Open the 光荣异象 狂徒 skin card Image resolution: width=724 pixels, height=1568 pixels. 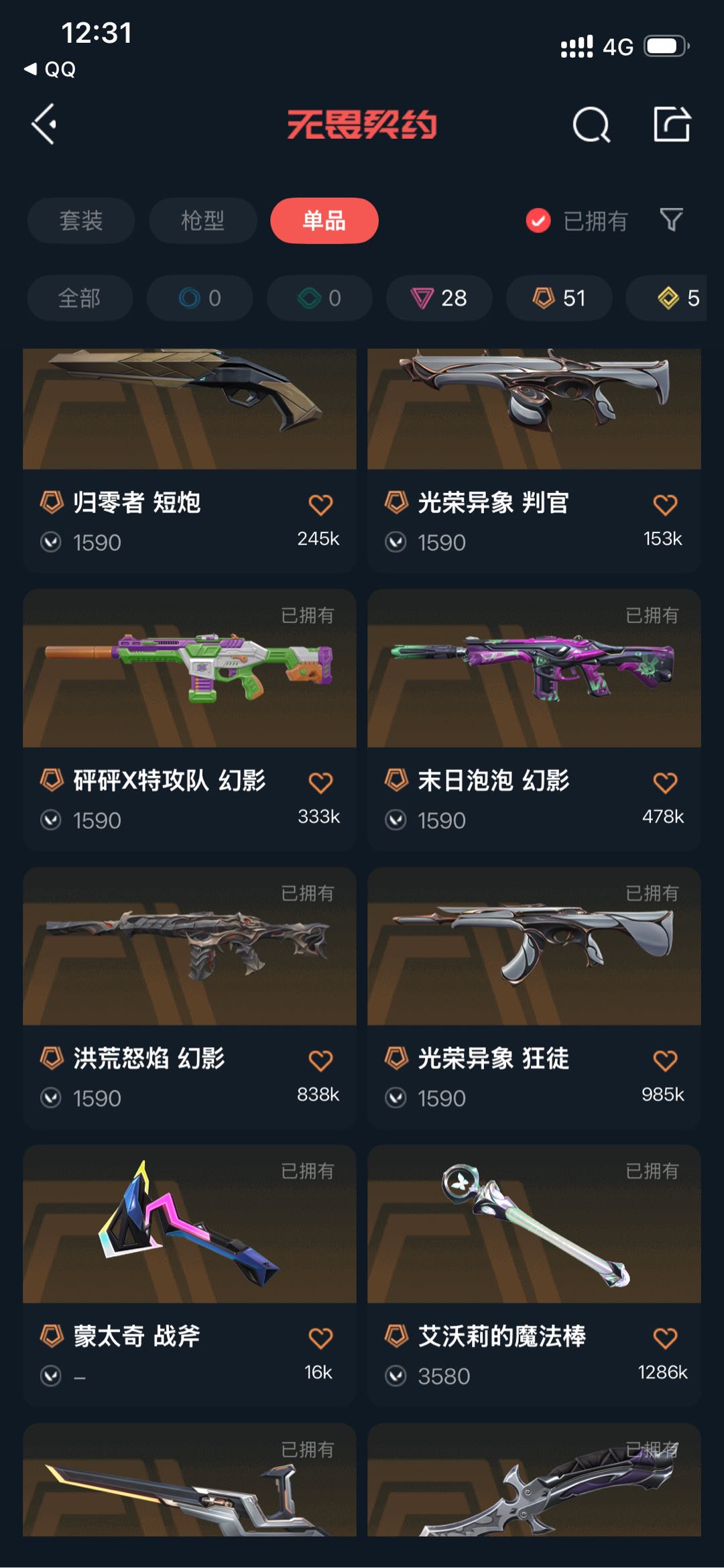(534, 998)
